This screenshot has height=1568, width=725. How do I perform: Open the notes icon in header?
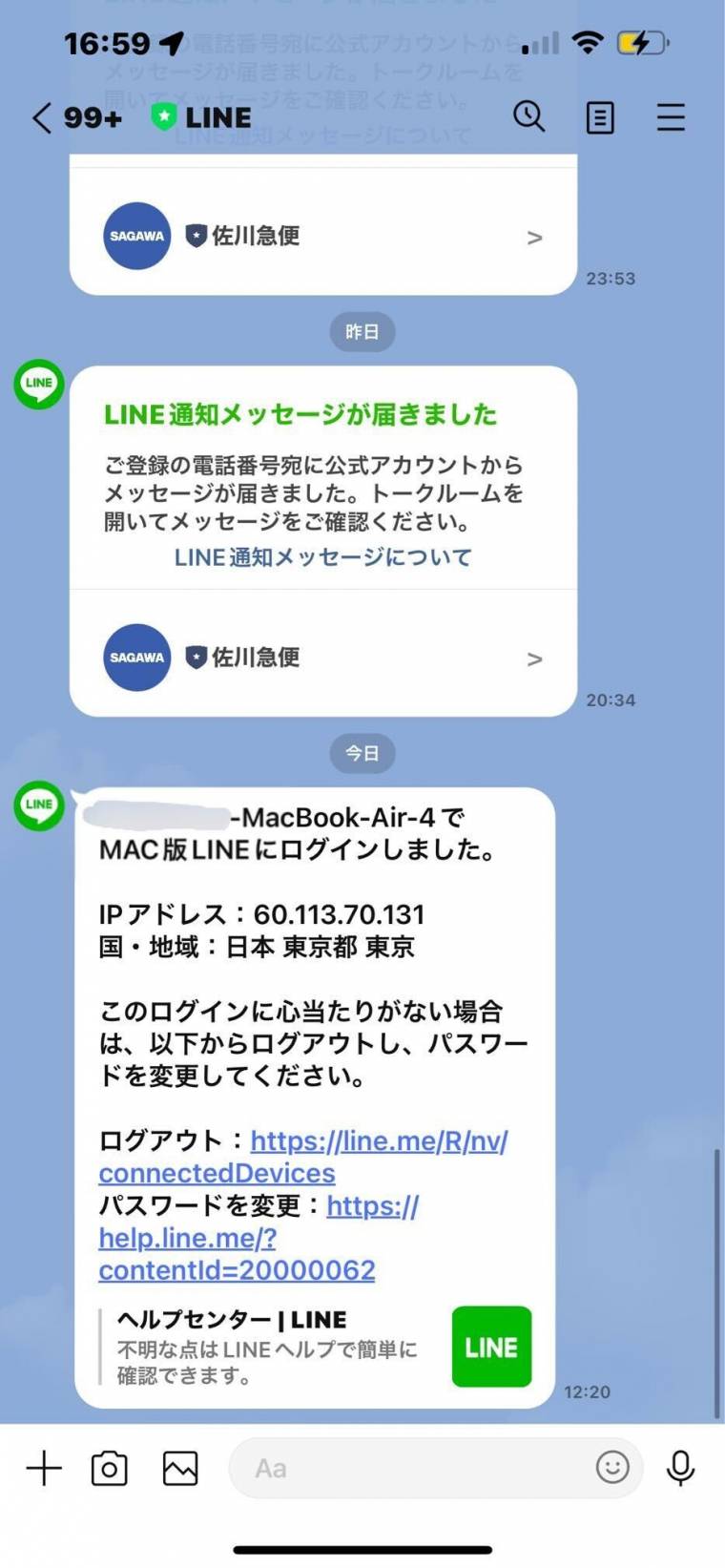coord(599,118)
